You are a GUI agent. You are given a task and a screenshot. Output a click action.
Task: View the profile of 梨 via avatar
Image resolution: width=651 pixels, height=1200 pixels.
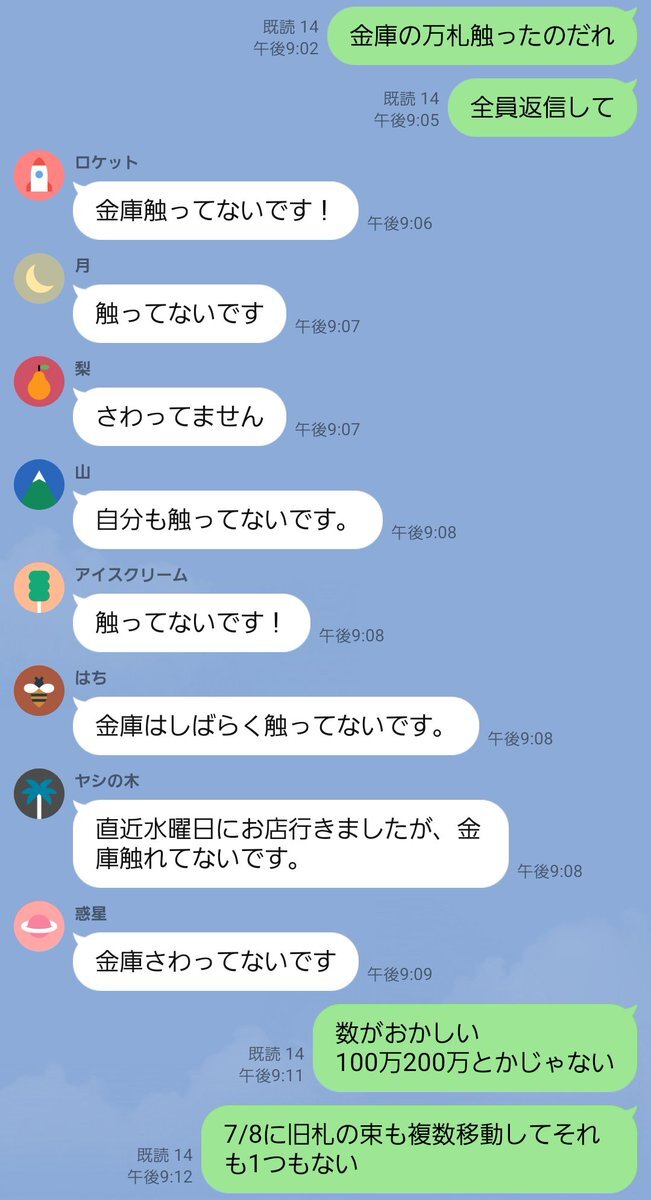pos(39,381)
